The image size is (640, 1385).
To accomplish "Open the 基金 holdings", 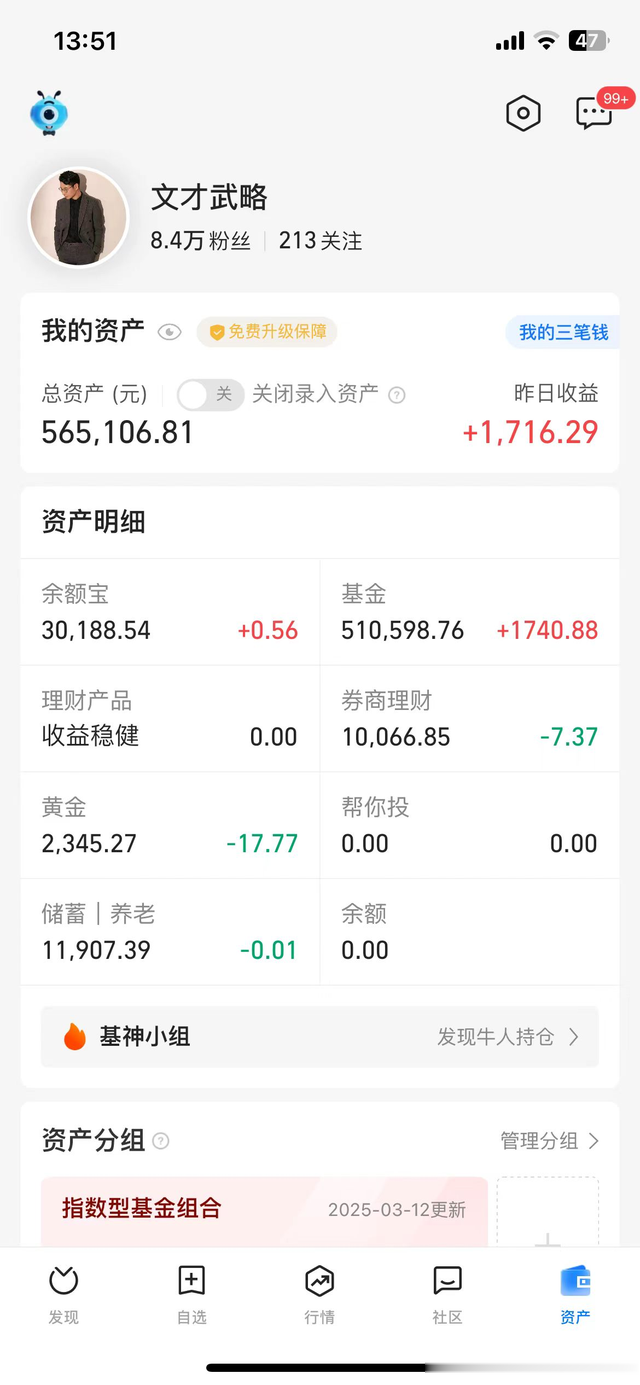I will click(469, 612).
